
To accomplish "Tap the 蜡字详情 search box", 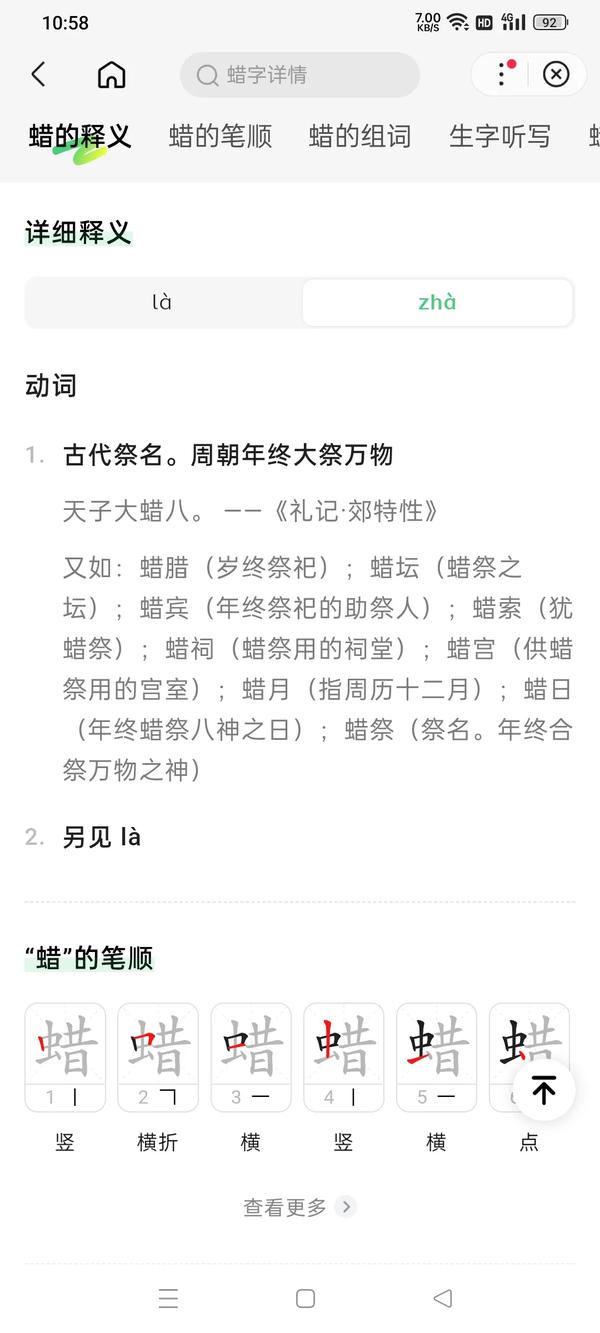I will click(300, 75).
